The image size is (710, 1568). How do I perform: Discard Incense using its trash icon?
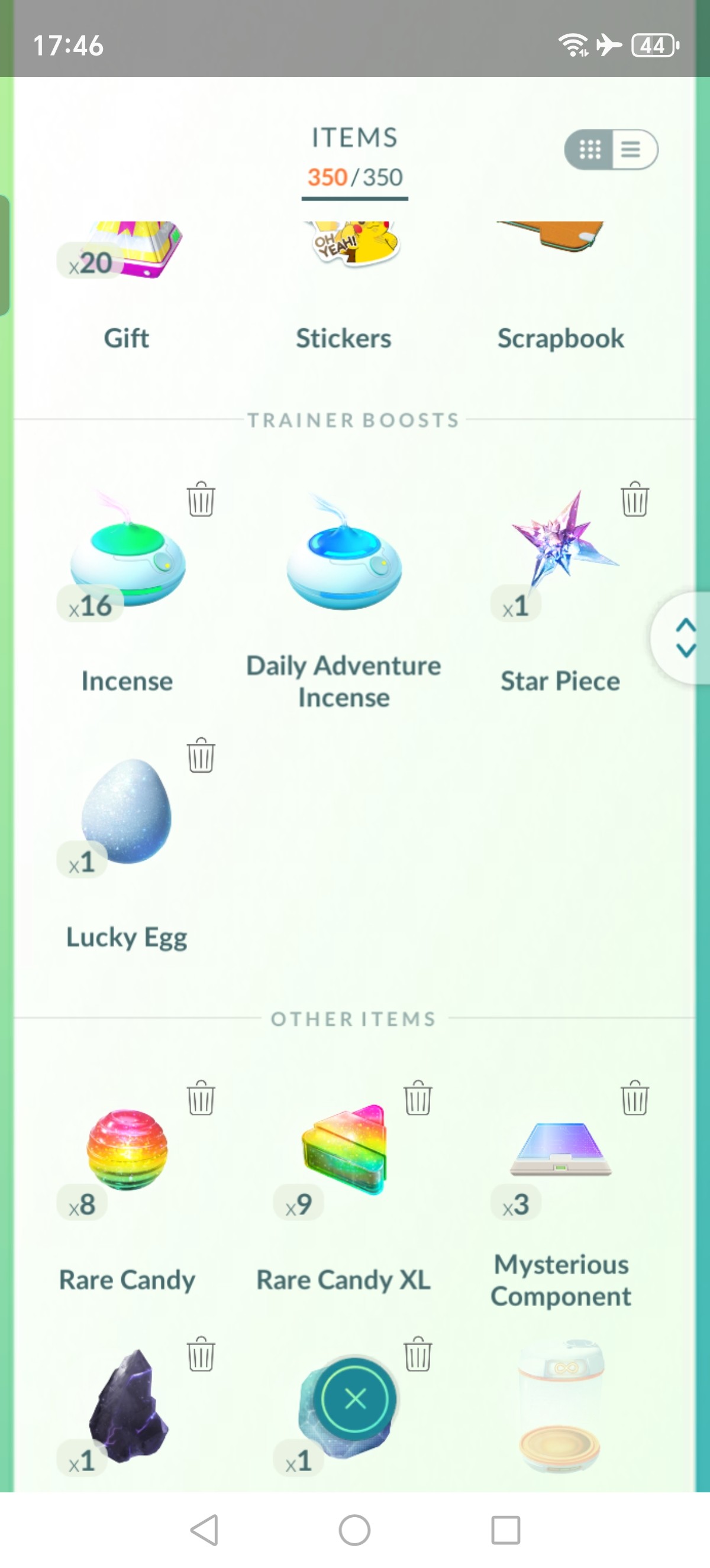[201, 499]
